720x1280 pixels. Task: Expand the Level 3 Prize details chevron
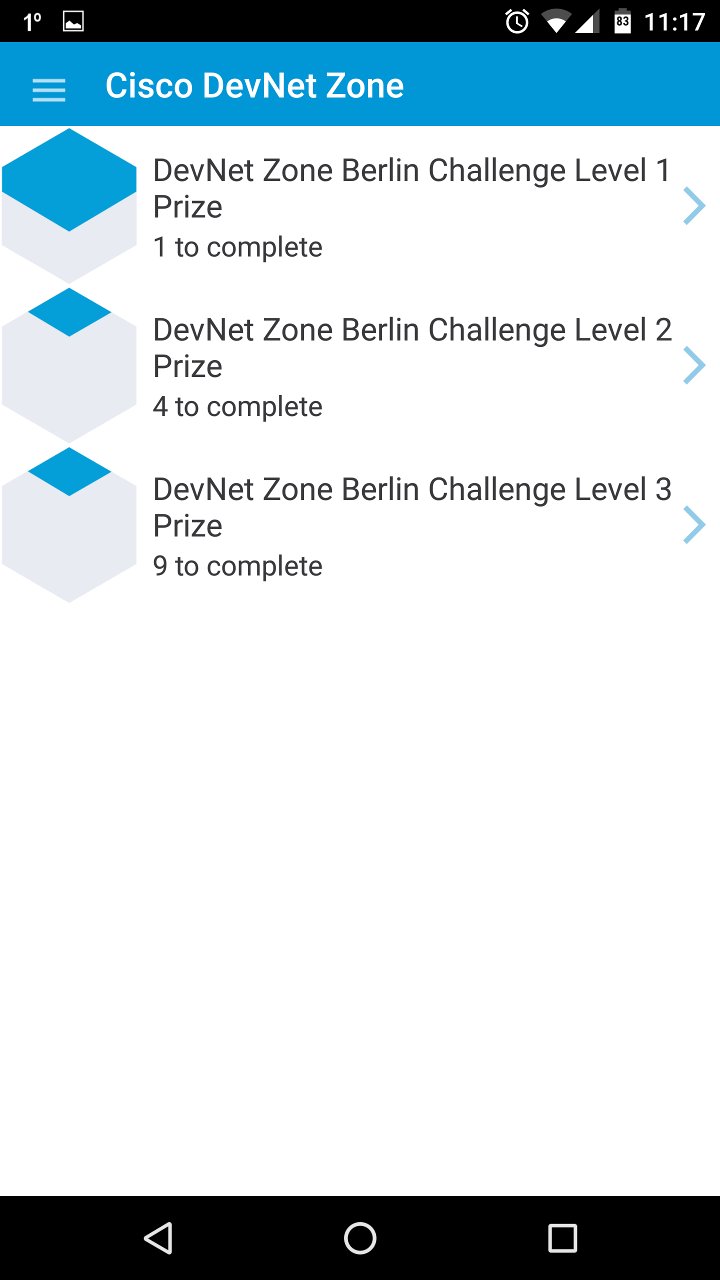pos(695,524)
